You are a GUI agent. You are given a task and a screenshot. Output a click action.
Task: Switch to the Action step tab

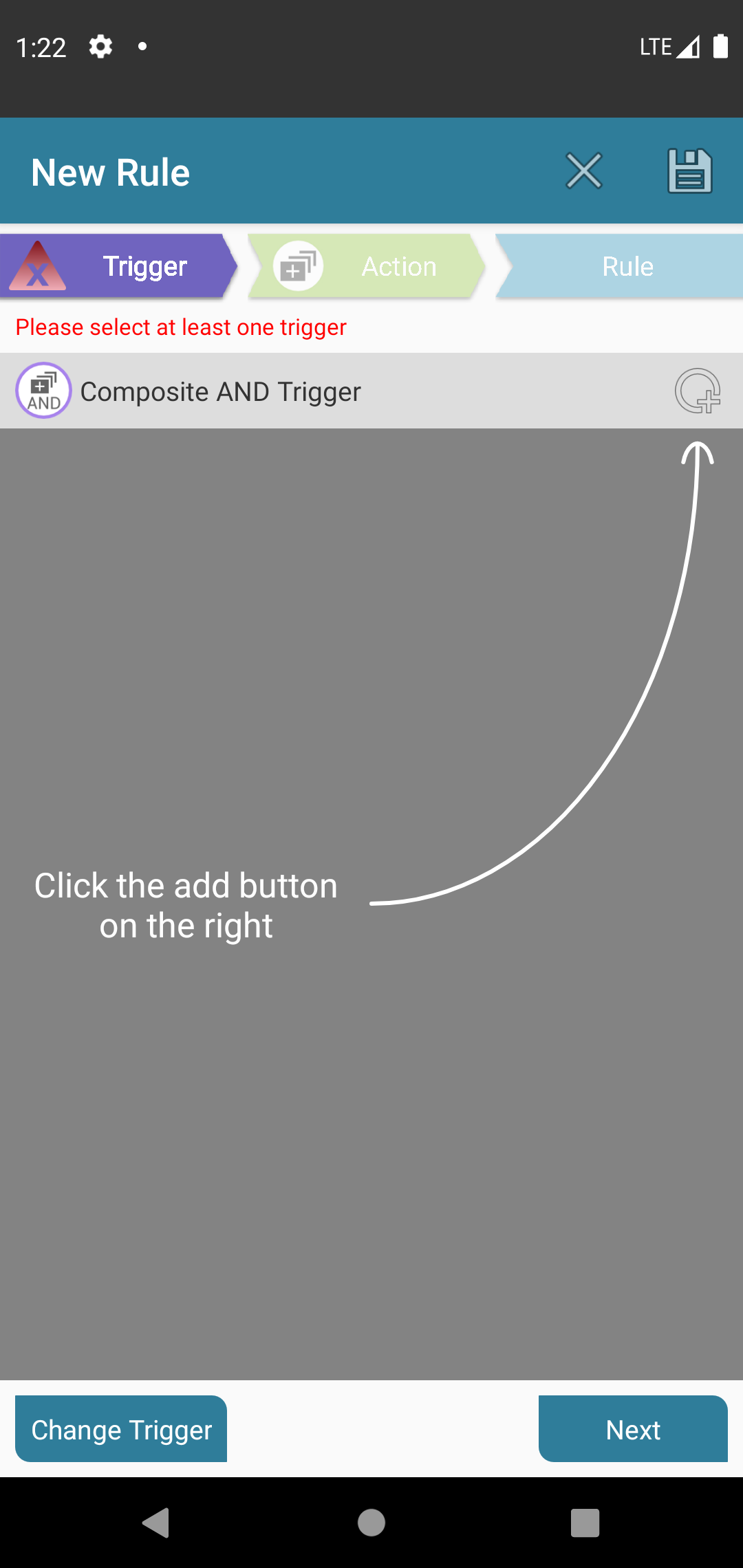coord(367,266)
